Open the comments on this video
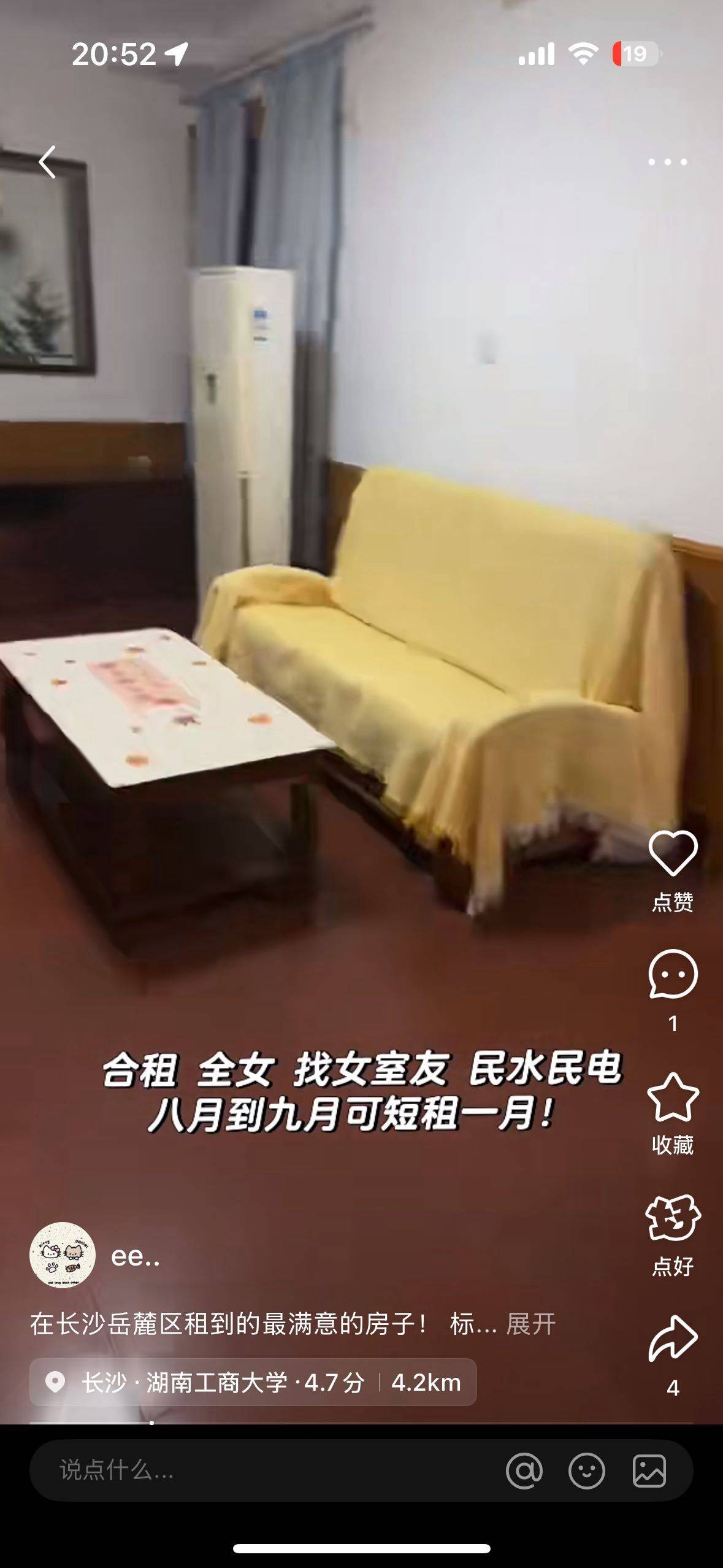Screen dimensions: 723x1568 [673, 974]
